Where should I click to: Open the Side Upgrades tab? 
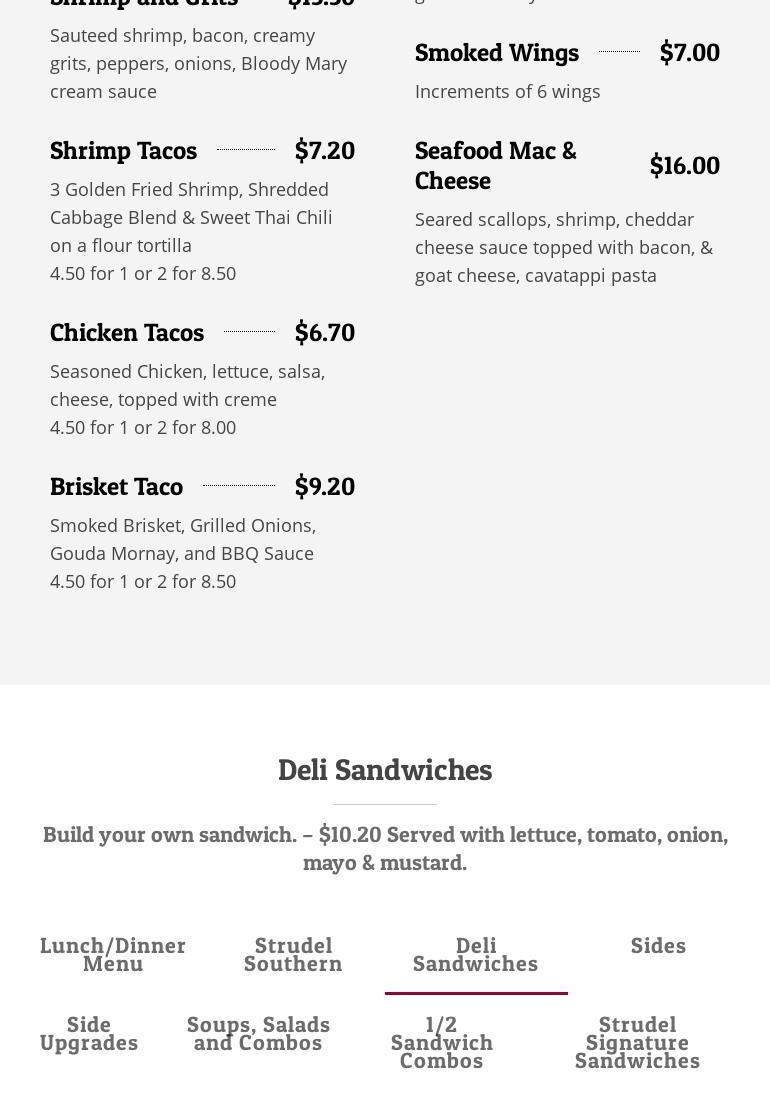pyautogui.click(x=89, y=1033)
